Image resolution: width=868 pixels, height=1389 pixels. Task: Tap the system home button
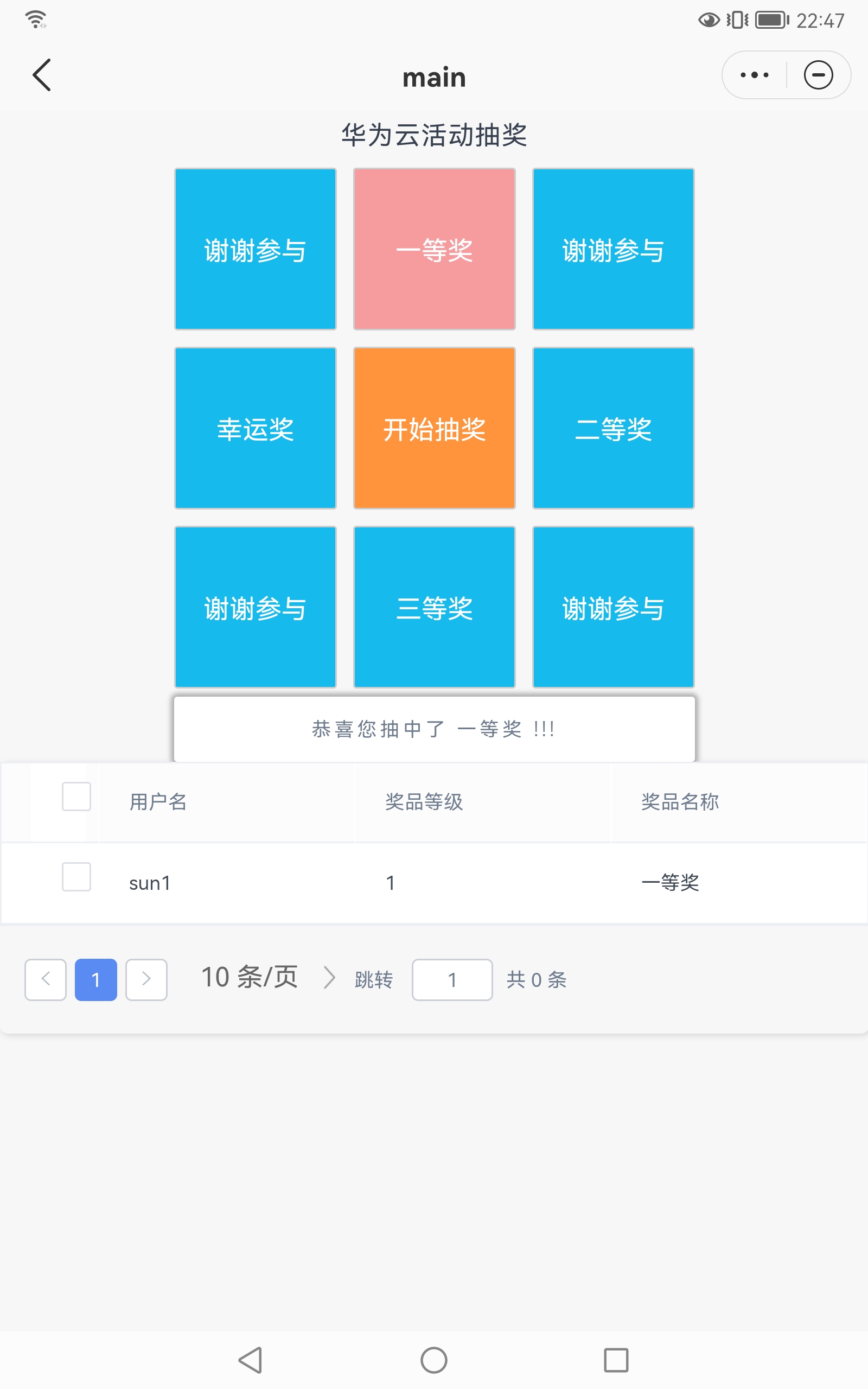[x=434, y=1360]
